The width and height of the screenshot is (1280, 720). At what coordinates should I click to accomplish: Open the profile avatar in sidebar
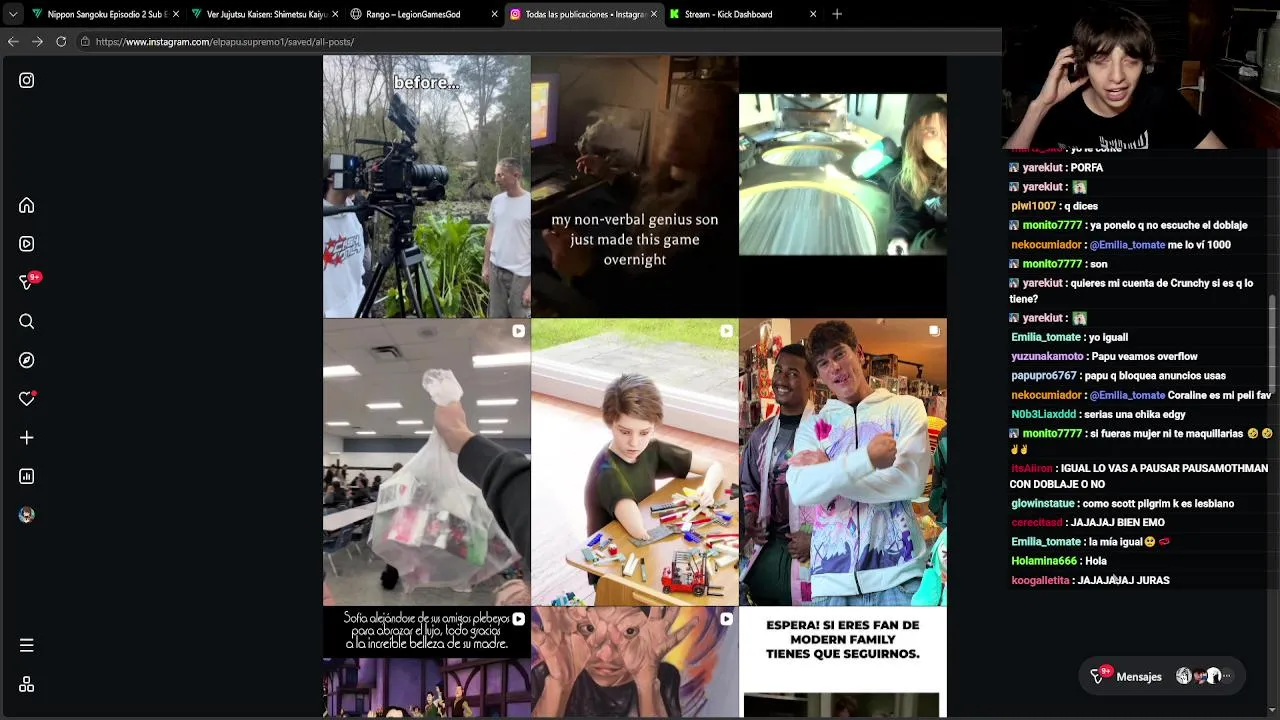tap(27, 515)
